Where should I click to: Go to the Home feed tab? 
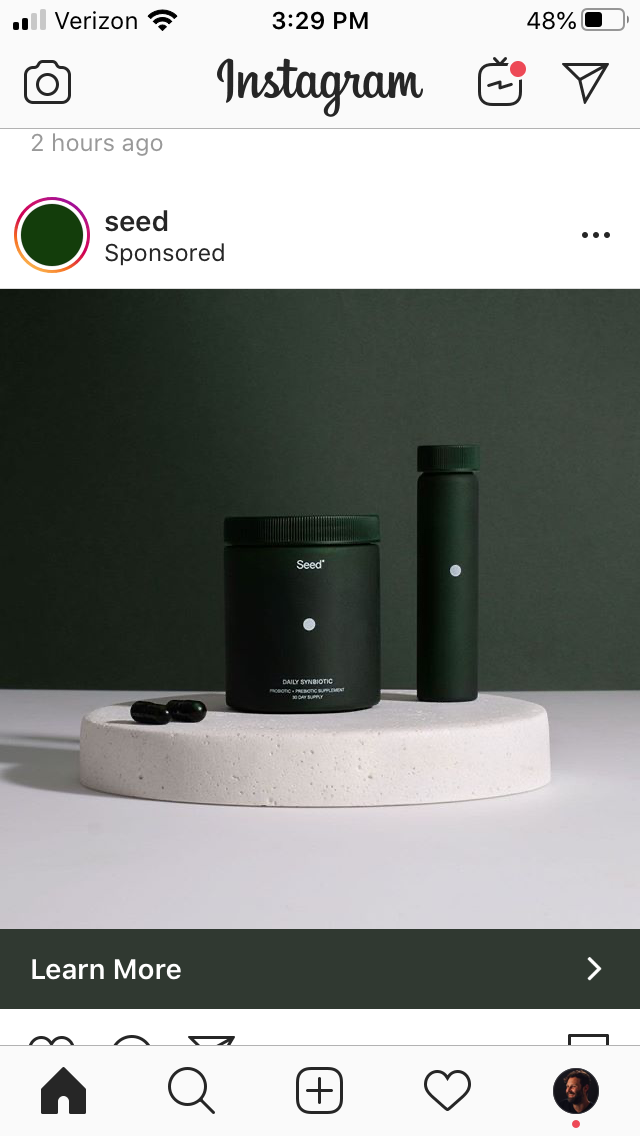[x=64, y=1090]
